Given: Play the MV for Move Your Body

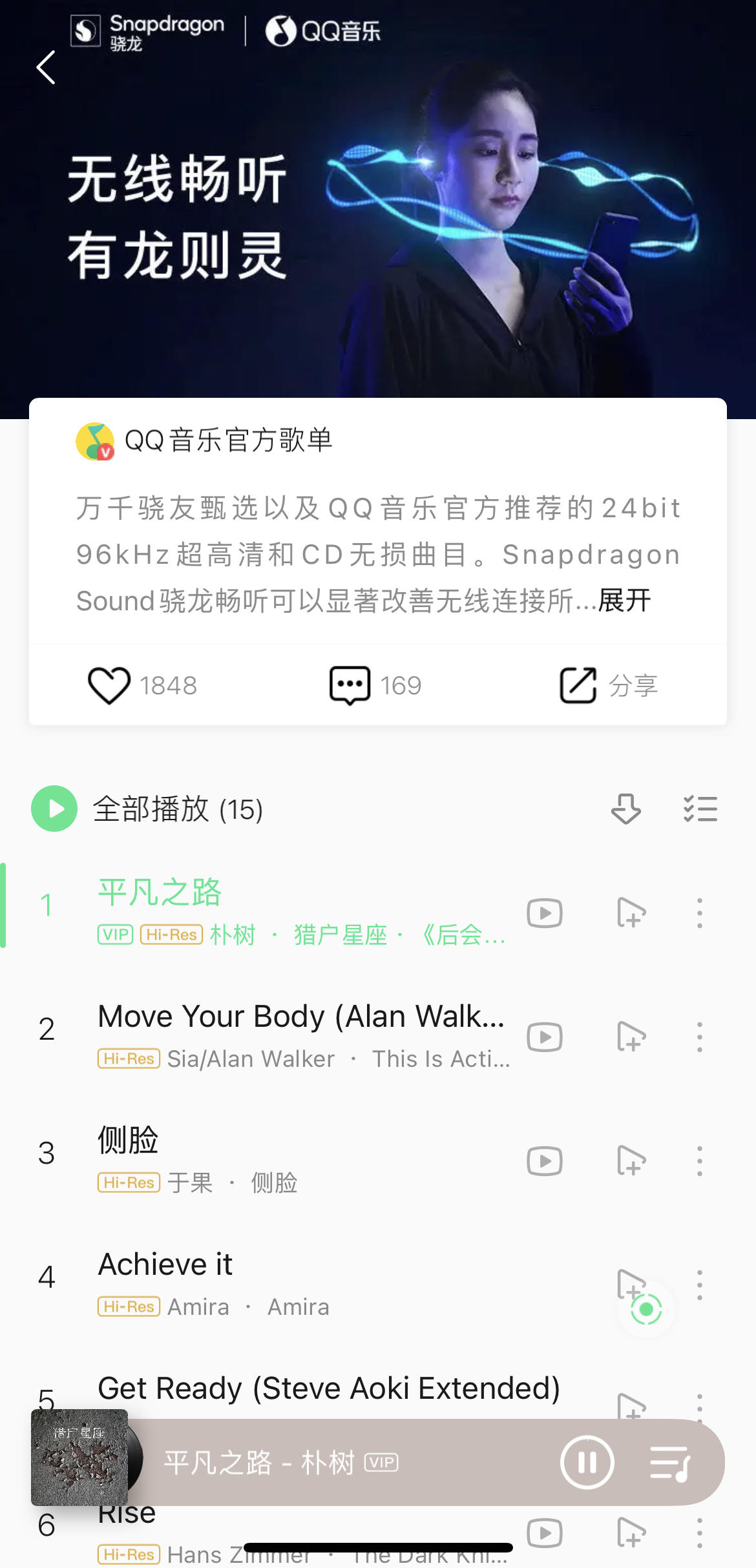Looking at the screenshot, I should tap(543, 1037).
